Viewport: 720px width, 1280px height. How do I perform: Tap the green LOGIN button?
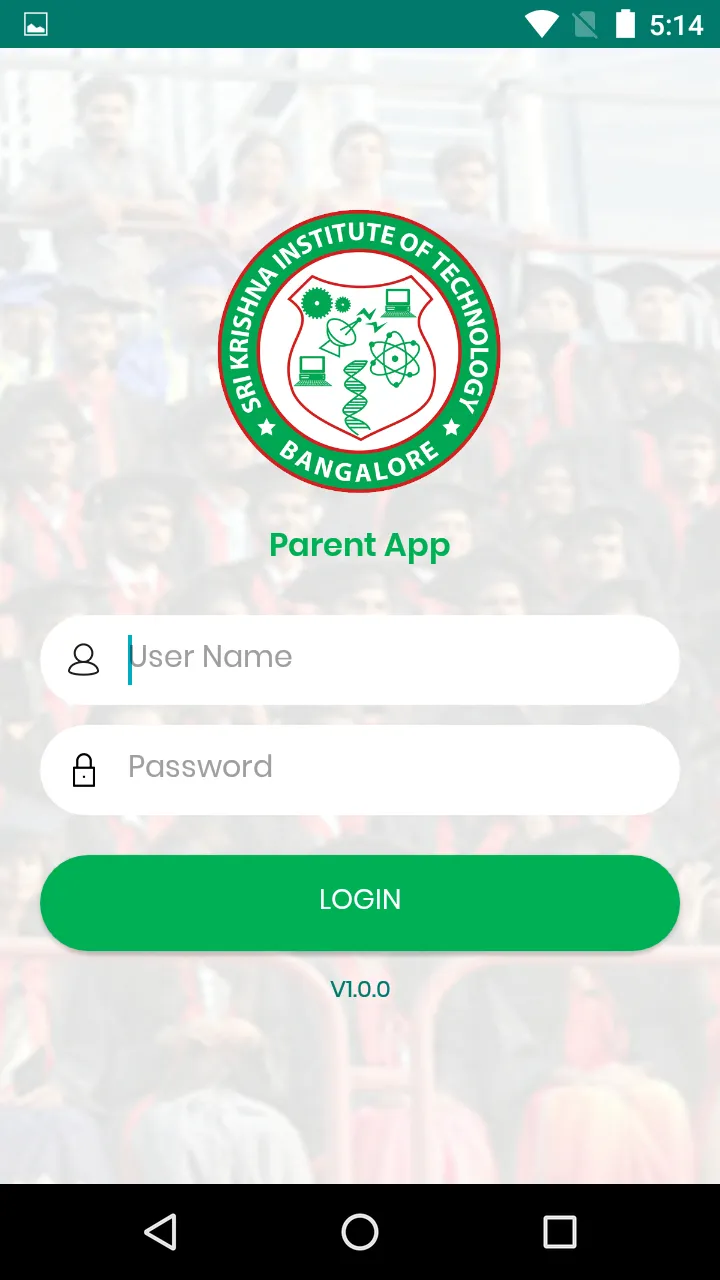click(360, 901)
